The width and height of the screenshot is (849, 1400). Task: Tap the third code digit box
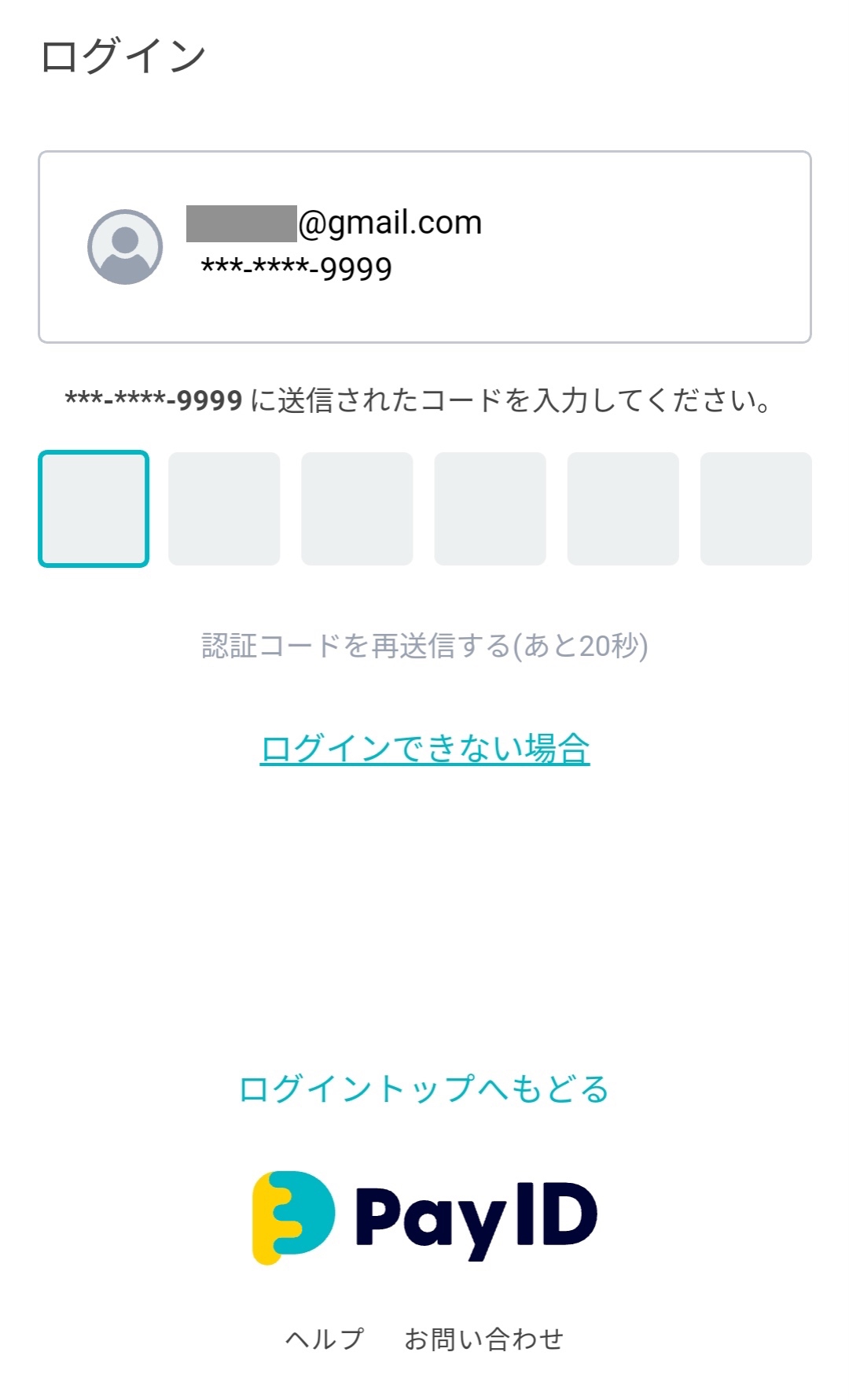coord(357,509)
